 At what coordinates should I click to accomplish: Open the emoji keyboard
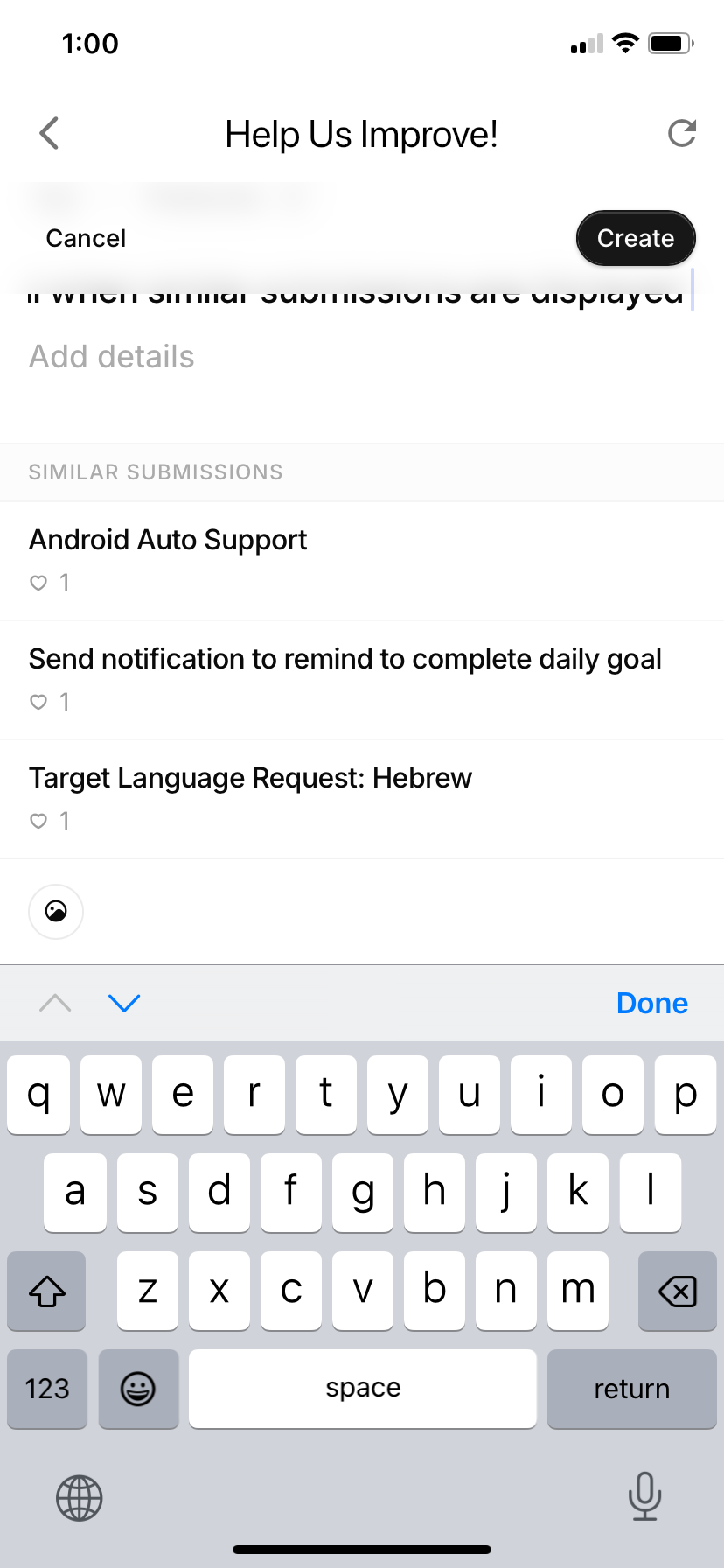point(138,1389)
